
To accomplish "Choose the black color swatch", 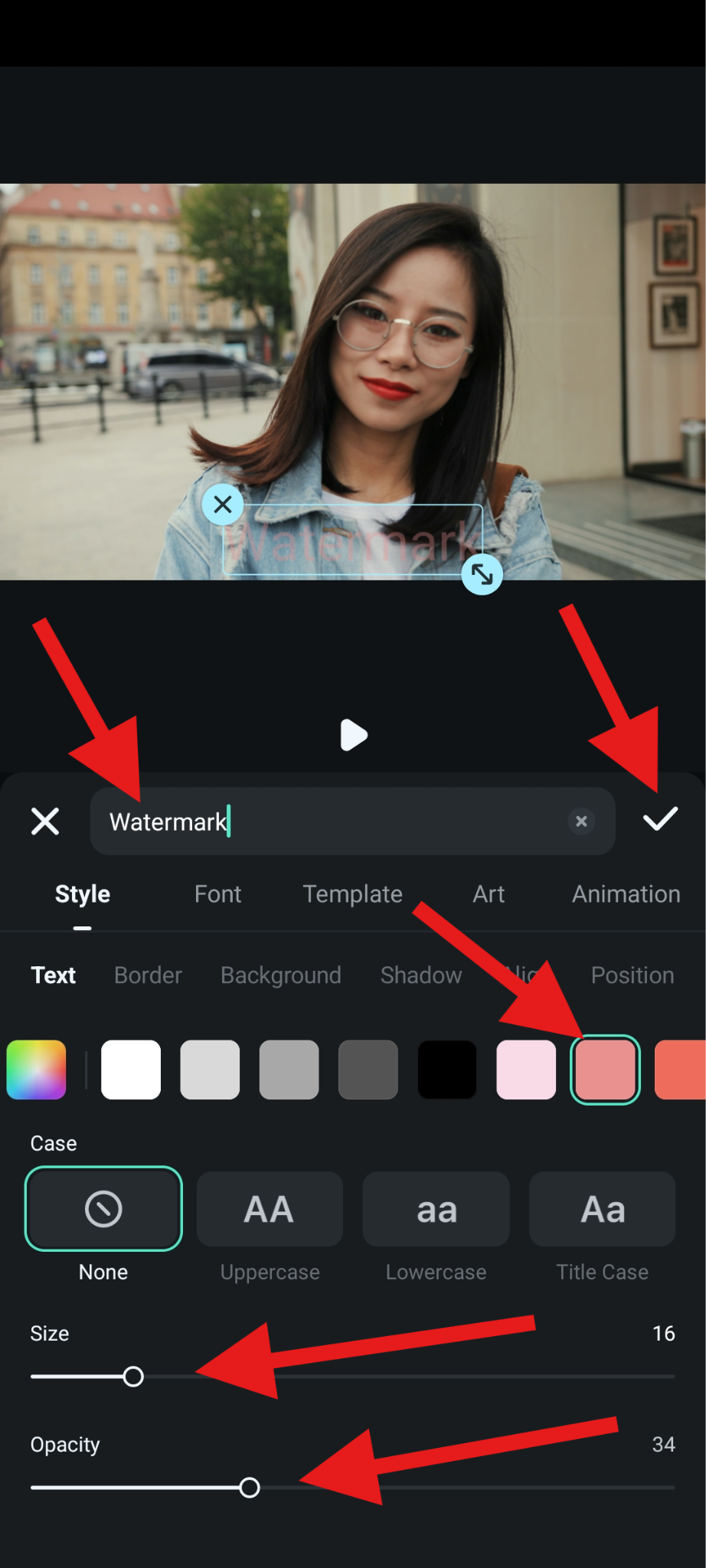I will tap(447, 1070).
